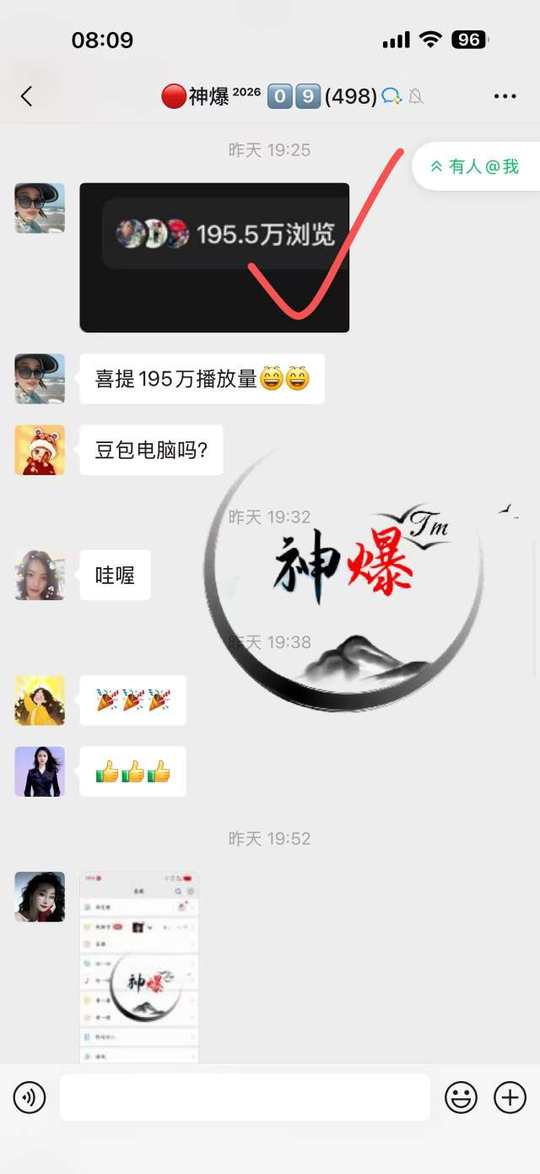This screenshot has height=1174, width=540.
Task: View profile of the 豆包电脑吗 sender
Action: pyautogui.click(x=40, y=450)
